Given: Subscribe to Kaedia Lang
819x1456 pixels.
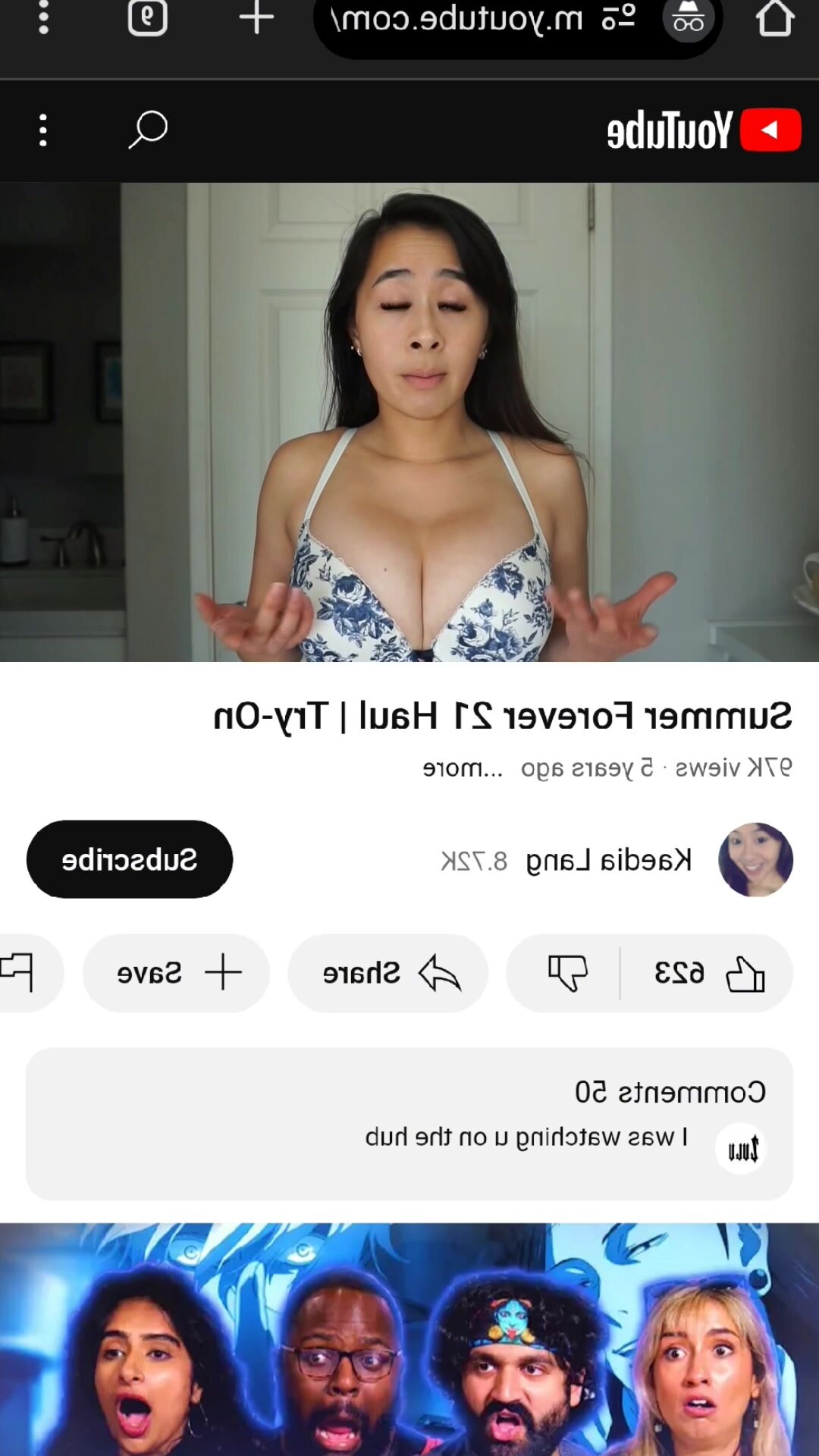Looking at the screenshot, I should point(130,859).
